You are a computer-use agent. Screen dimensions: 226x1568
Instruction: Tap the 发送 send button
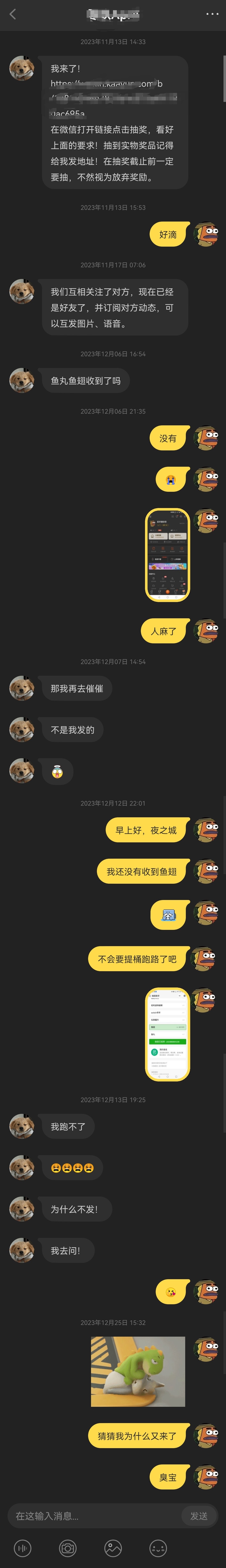[199, 1516]
